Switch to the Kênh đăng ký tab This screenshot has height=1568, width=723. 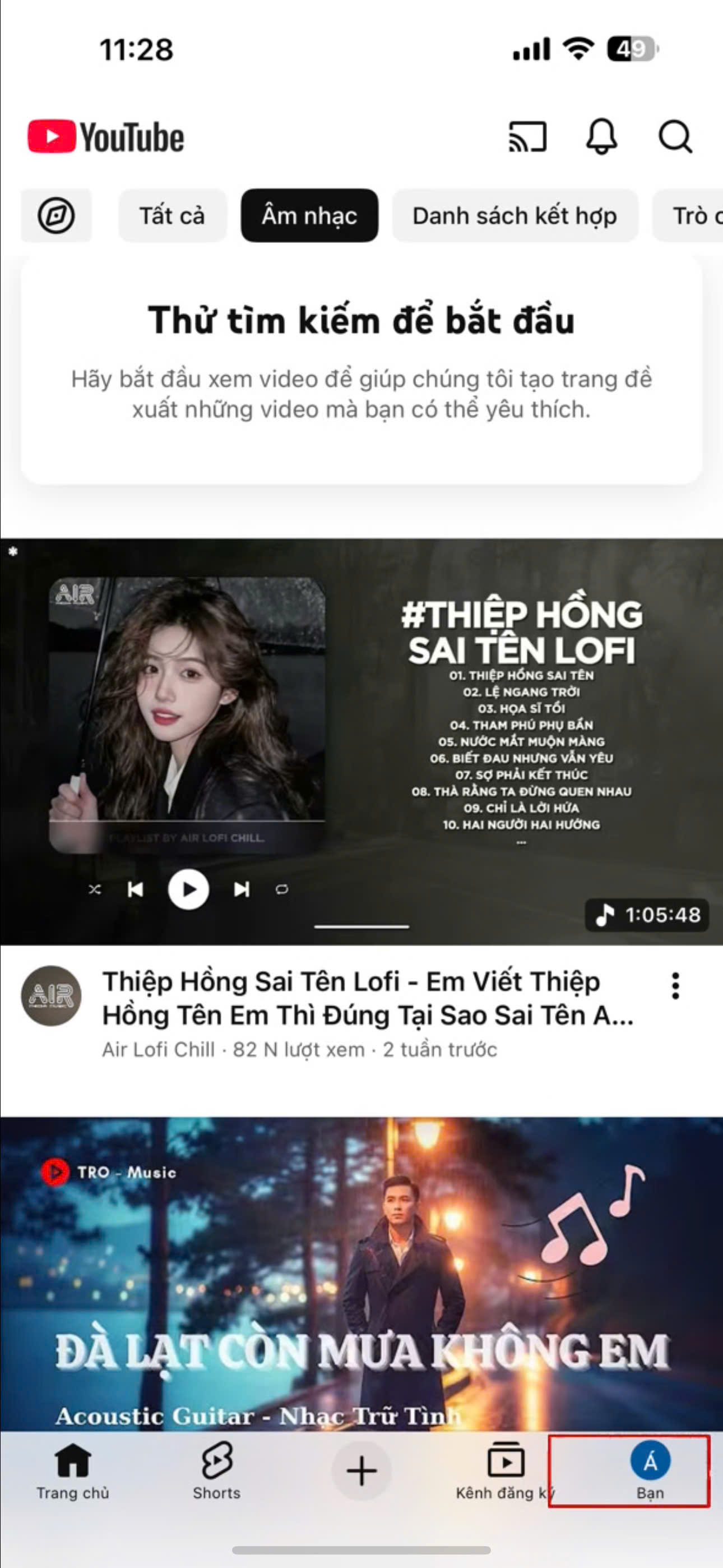click(505, 1470)
